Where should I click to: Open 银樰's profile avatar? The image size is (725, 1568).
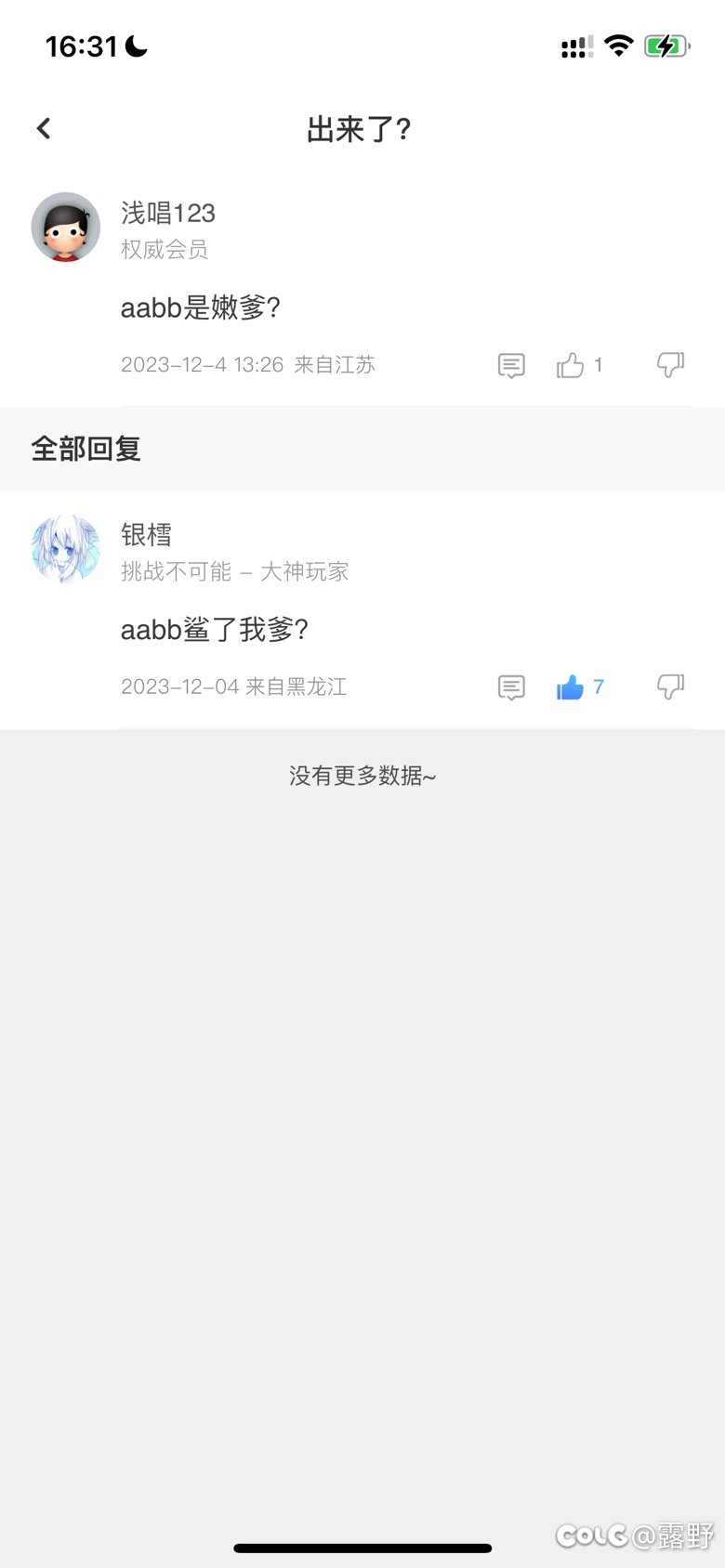(x=66, y=549)
